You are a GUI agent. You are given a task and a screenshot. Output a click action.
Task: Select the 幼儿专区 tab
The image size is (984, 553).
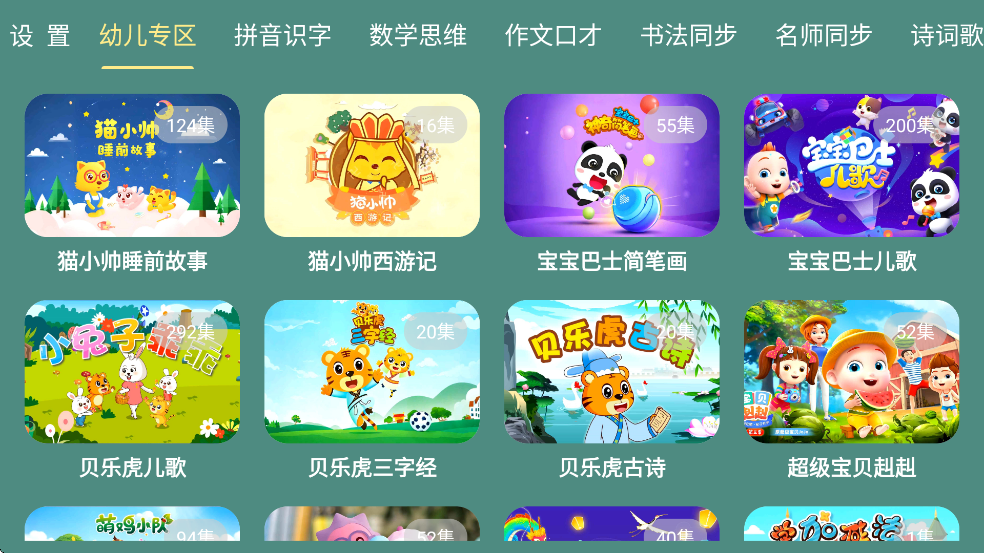(147, 36)
